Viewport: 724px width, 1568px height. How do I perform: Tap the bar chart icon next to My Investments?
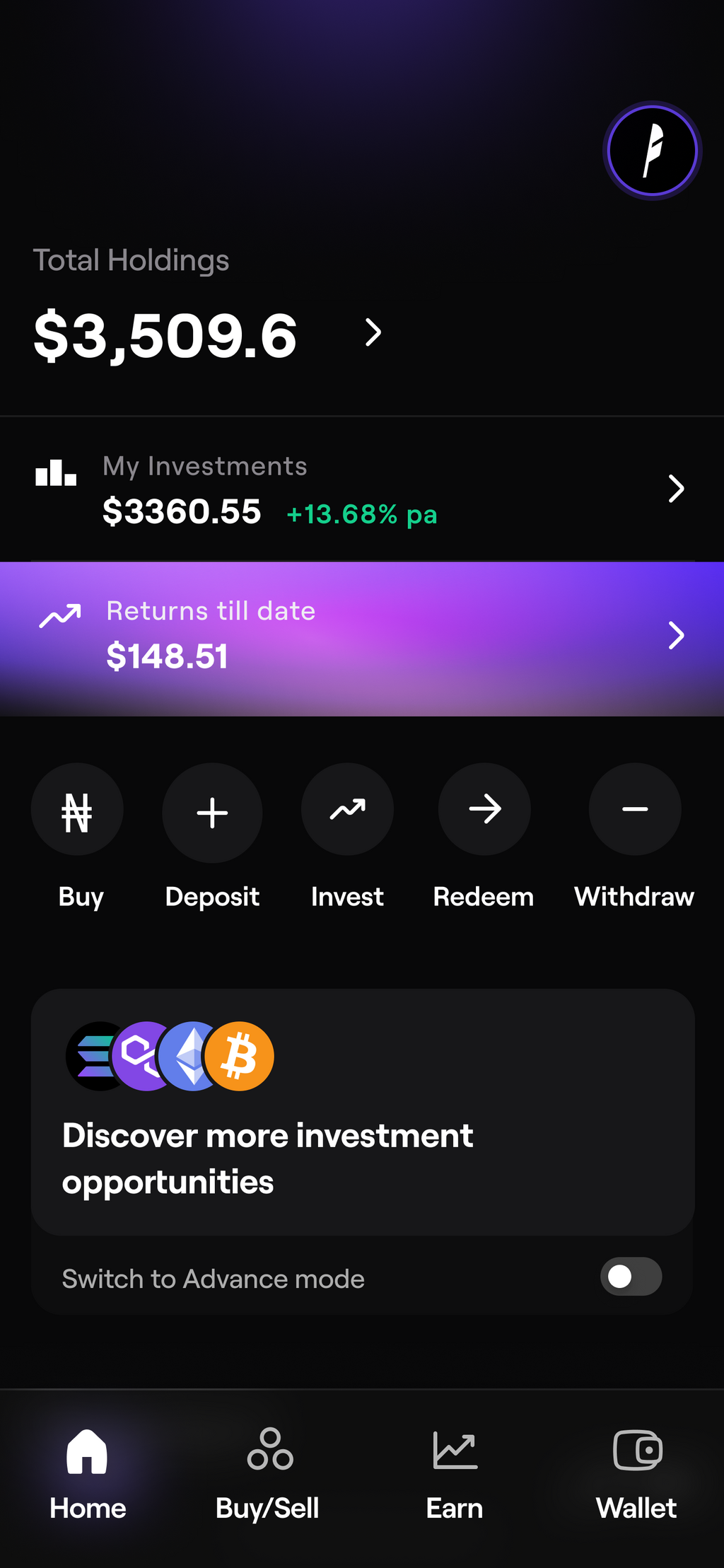point(55,474)
